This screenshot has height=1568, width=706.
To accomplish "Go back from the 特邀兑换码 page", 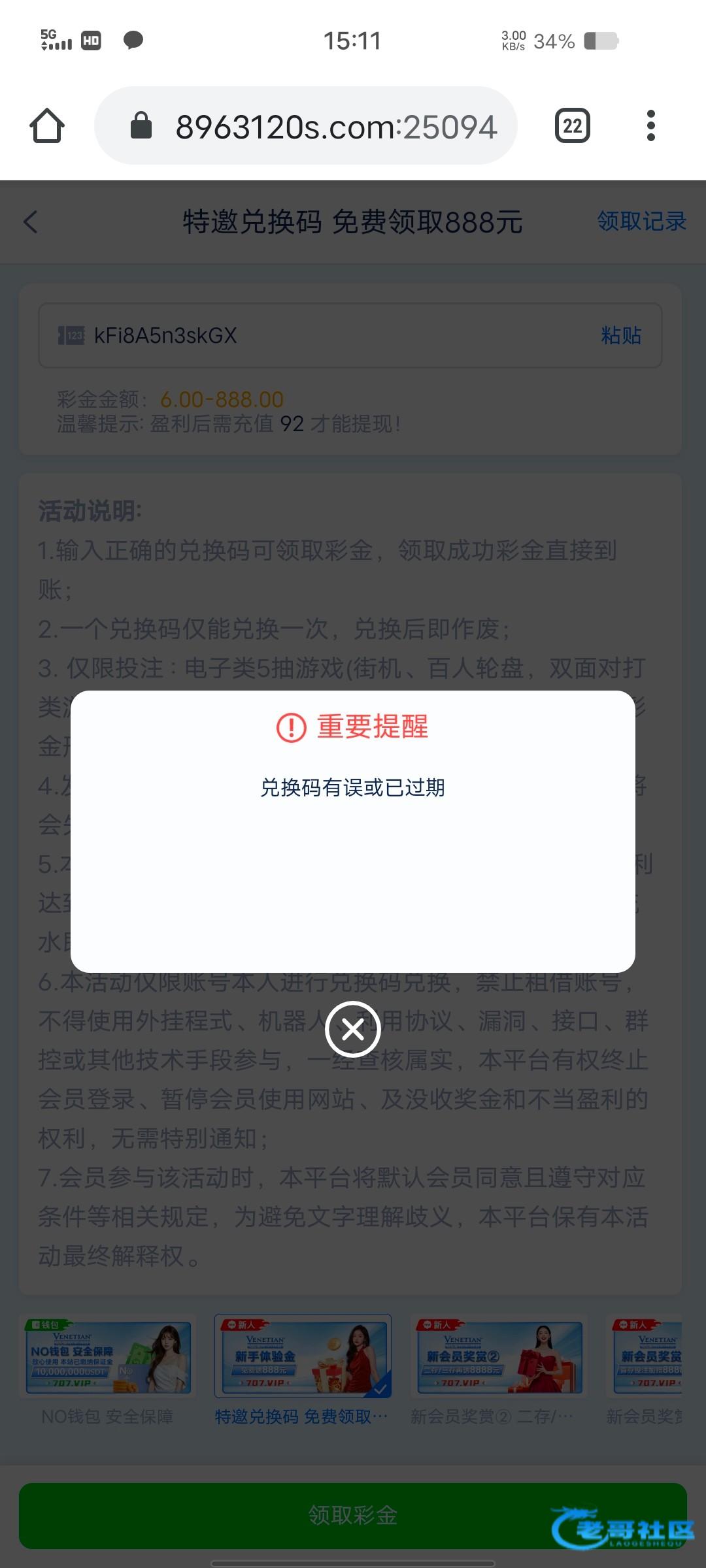I will 31,221.
